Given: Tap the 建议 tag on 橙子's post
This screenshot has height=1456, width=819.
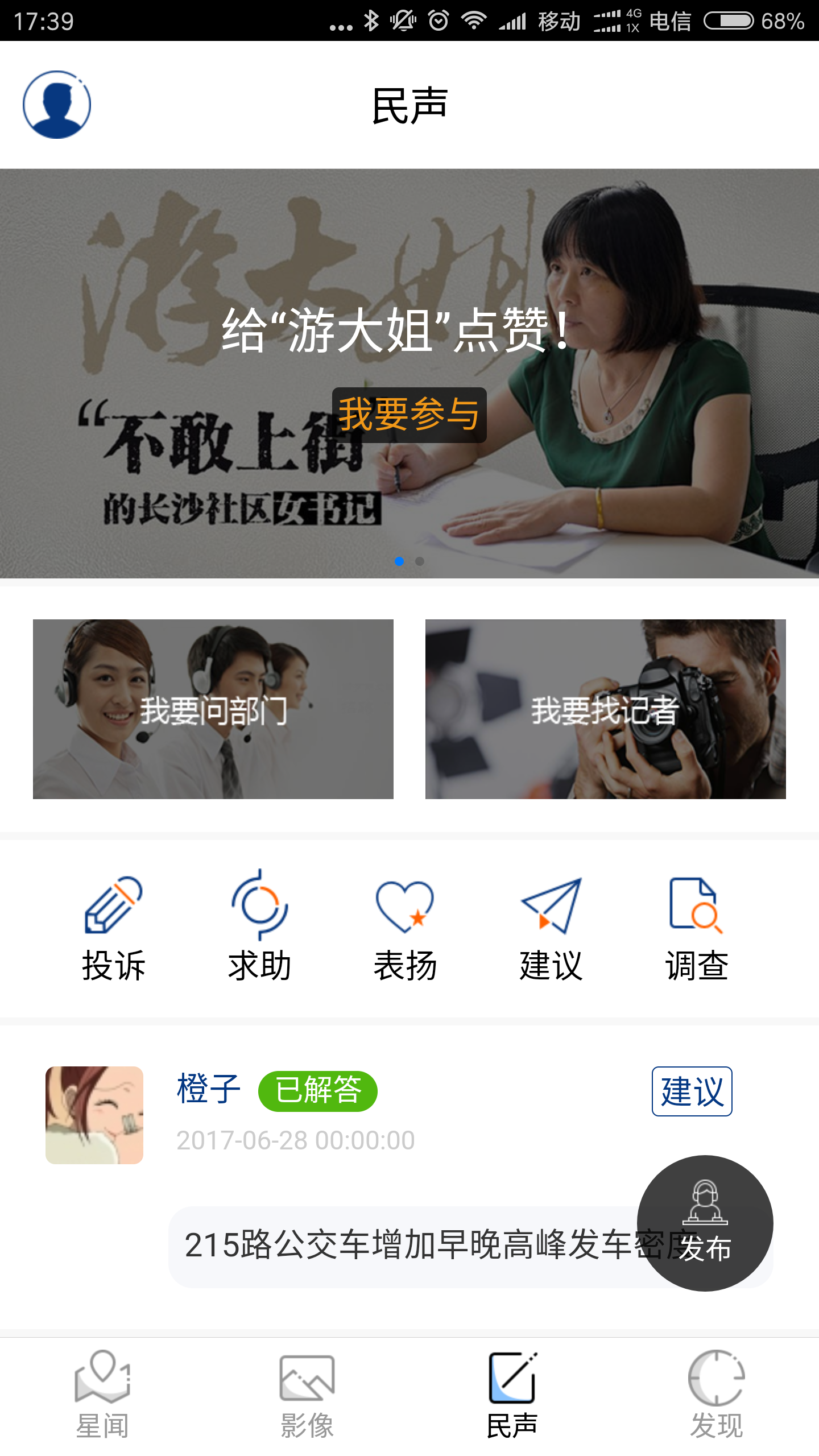Looking at the screenshot, I should (692, 1091).
